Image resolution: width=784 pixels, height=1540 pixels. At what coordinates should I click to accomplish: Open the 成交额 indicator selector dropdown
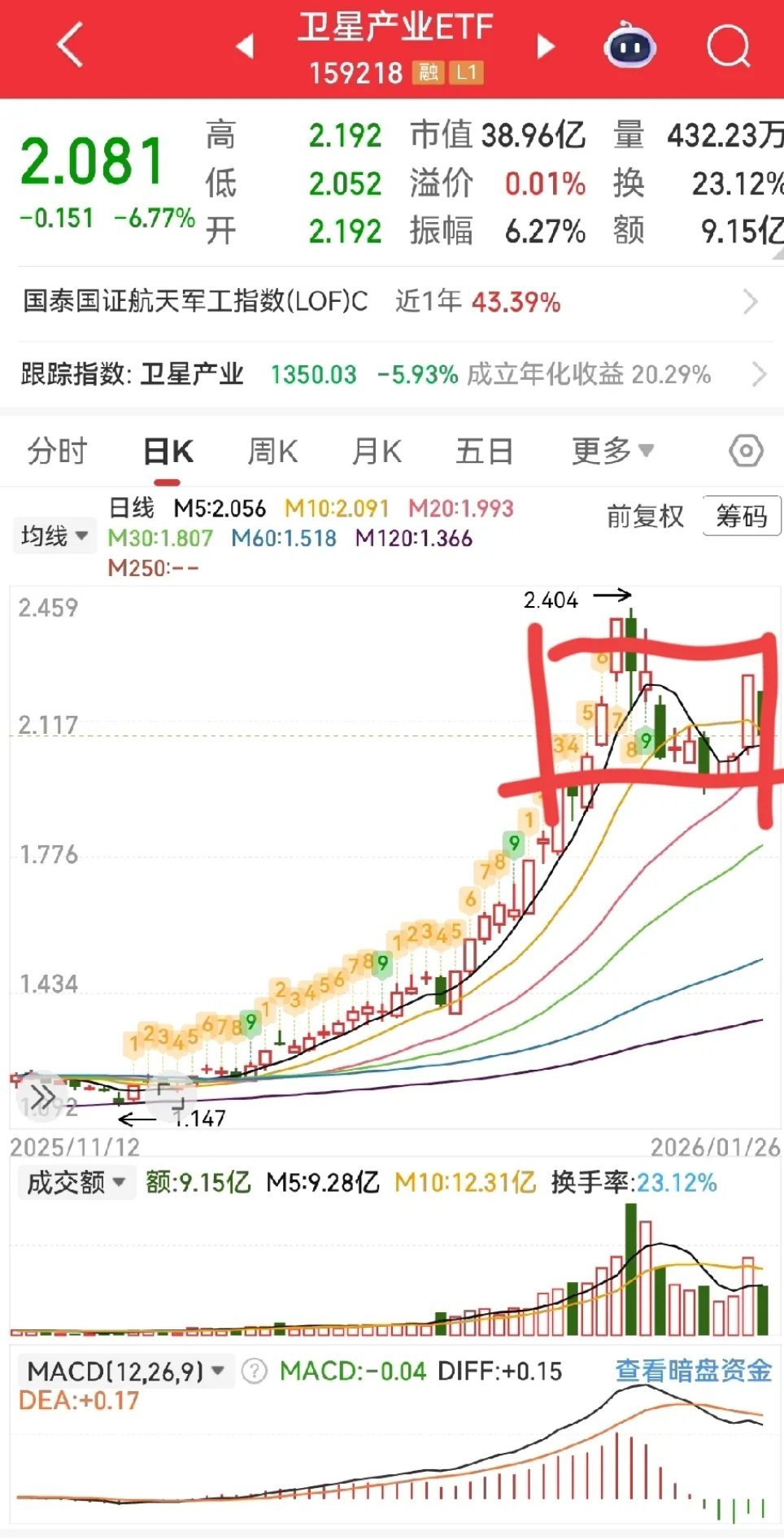(76, 1182)
